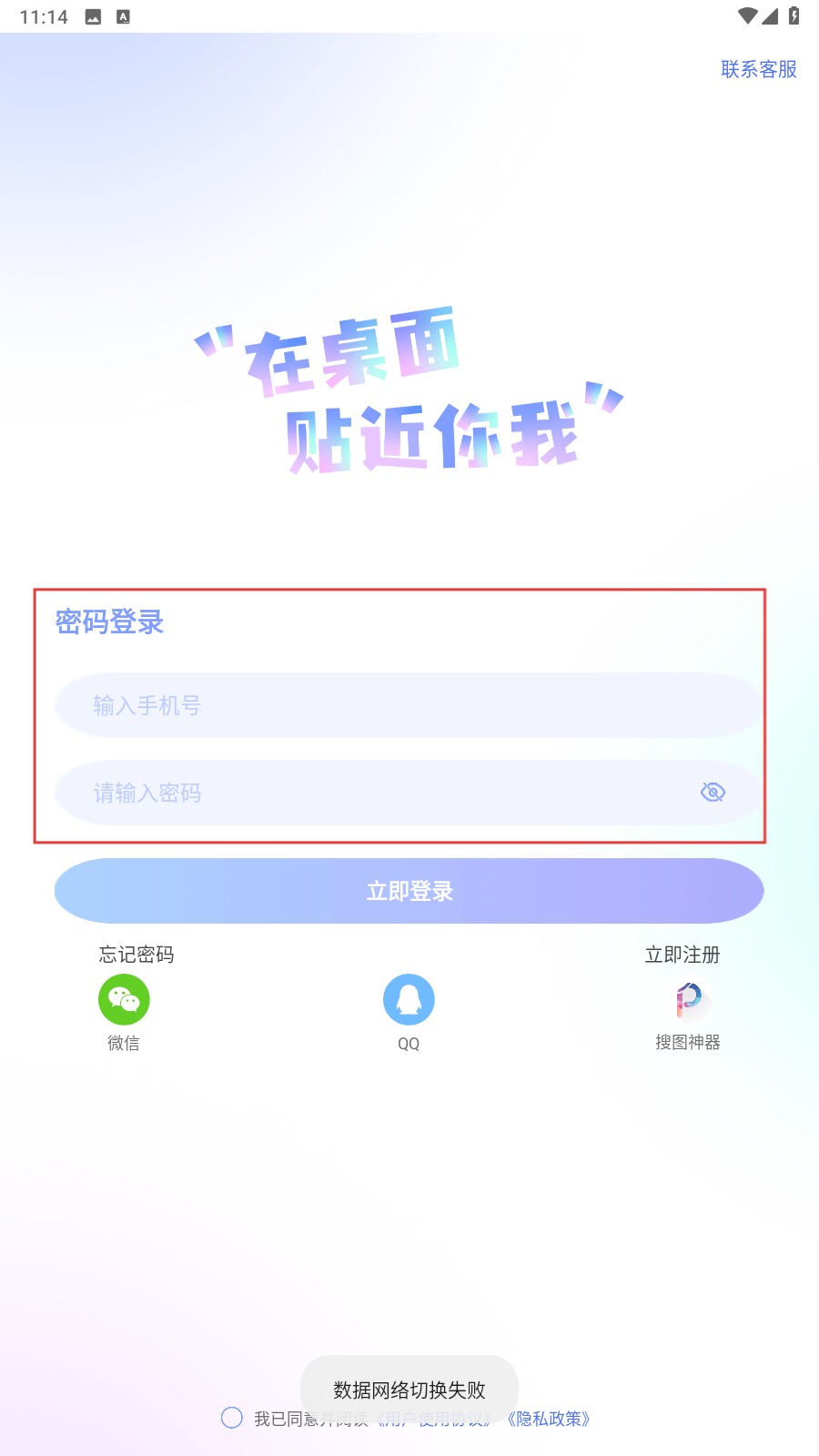The image size is (819, 1456).
Task: Open 立即注册 to create an account
Action: point(682,955)
